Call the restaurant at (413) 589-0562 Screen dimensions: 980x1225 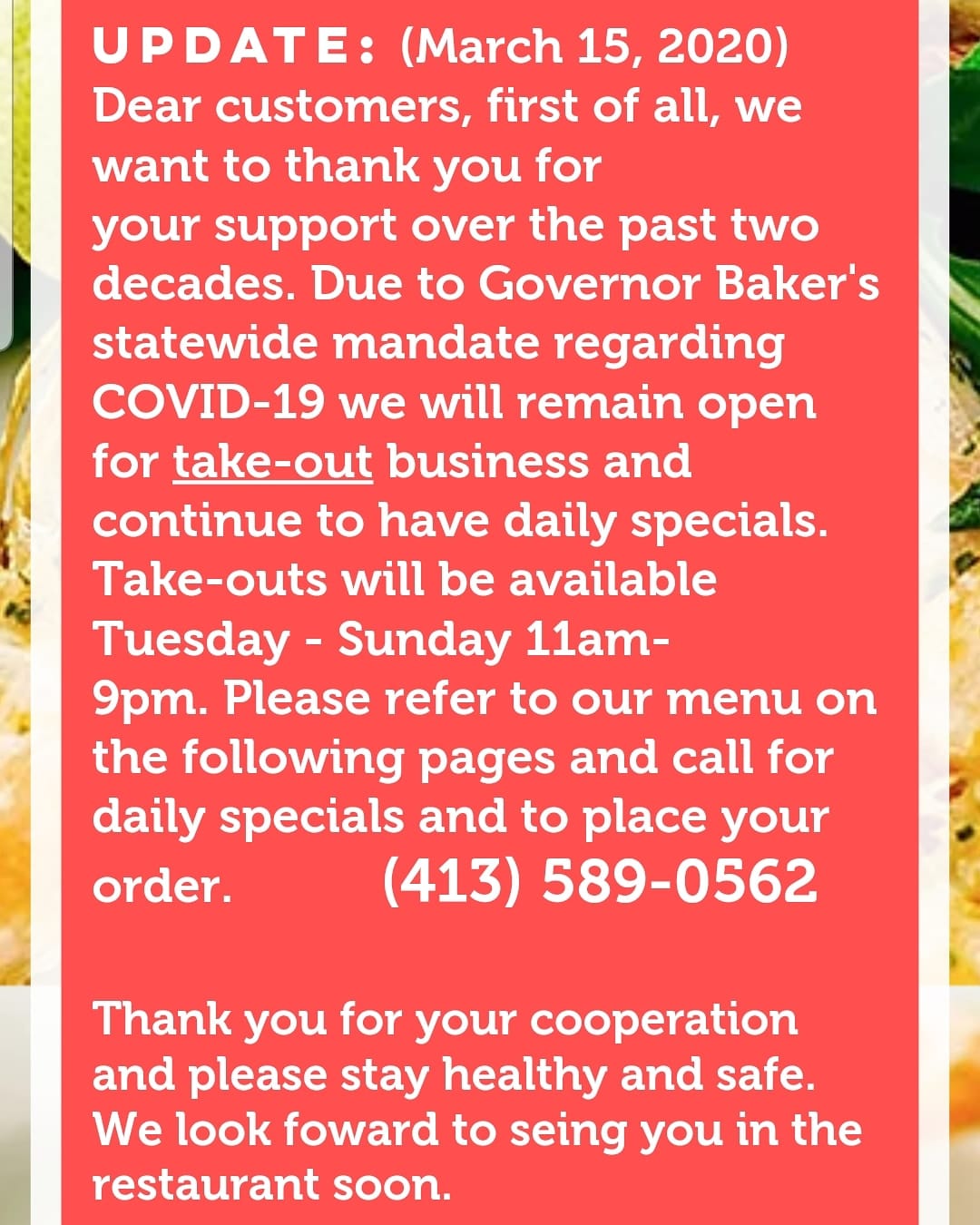[599, 881]
